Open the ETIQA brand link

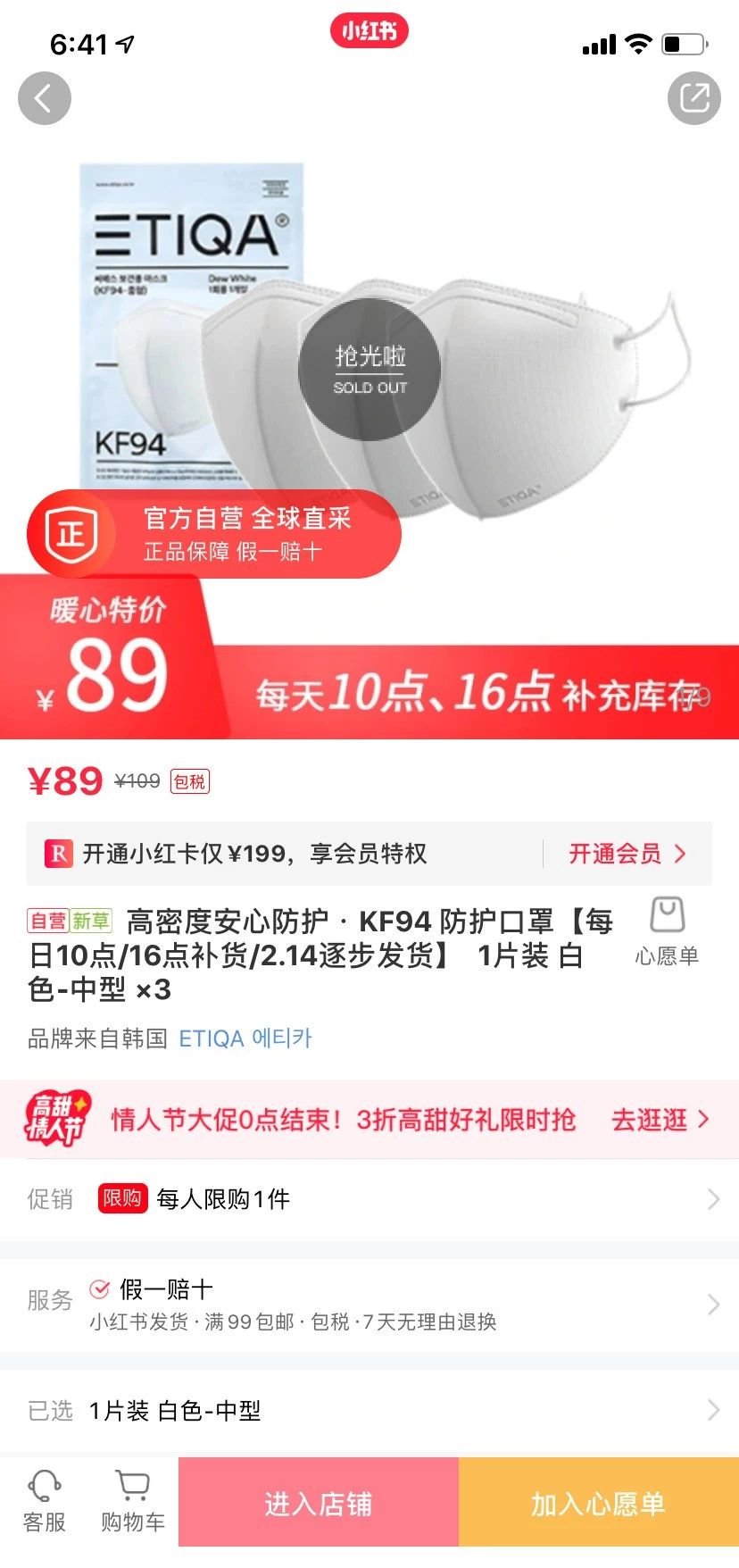tap(245, 1038)
